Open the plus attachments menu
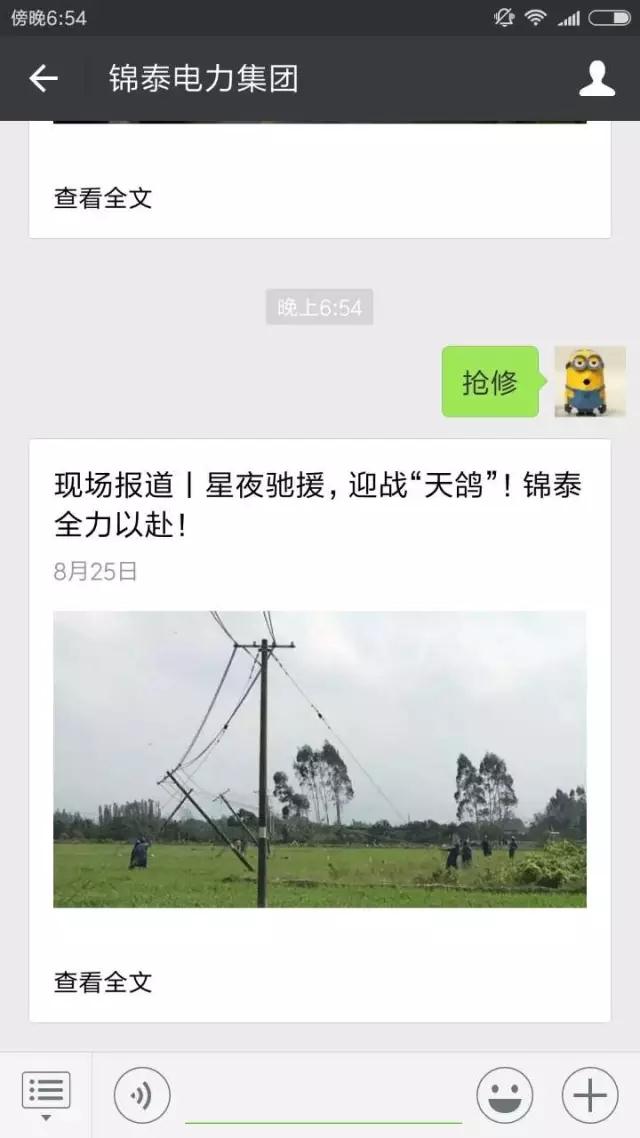Screen dimensions: 640x1138 pyautogui.click(x=590, y=1096)
